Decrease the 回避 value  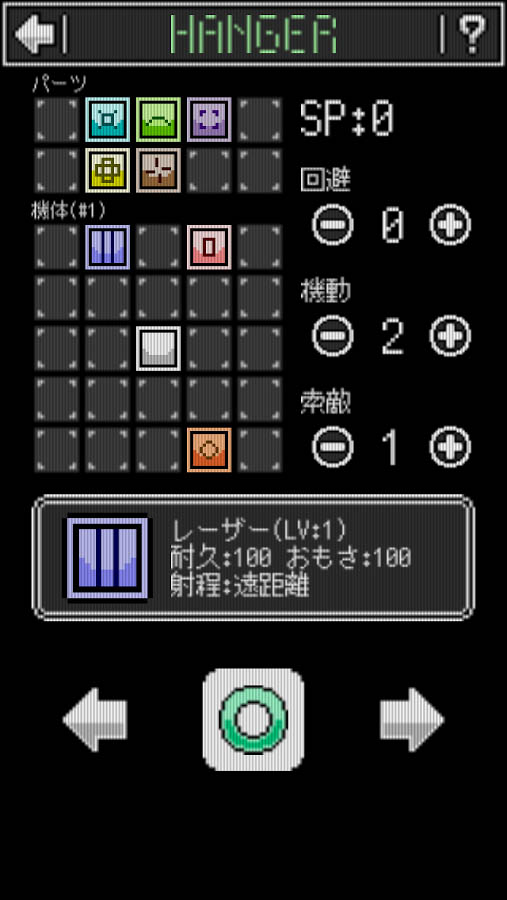(333, 224)
